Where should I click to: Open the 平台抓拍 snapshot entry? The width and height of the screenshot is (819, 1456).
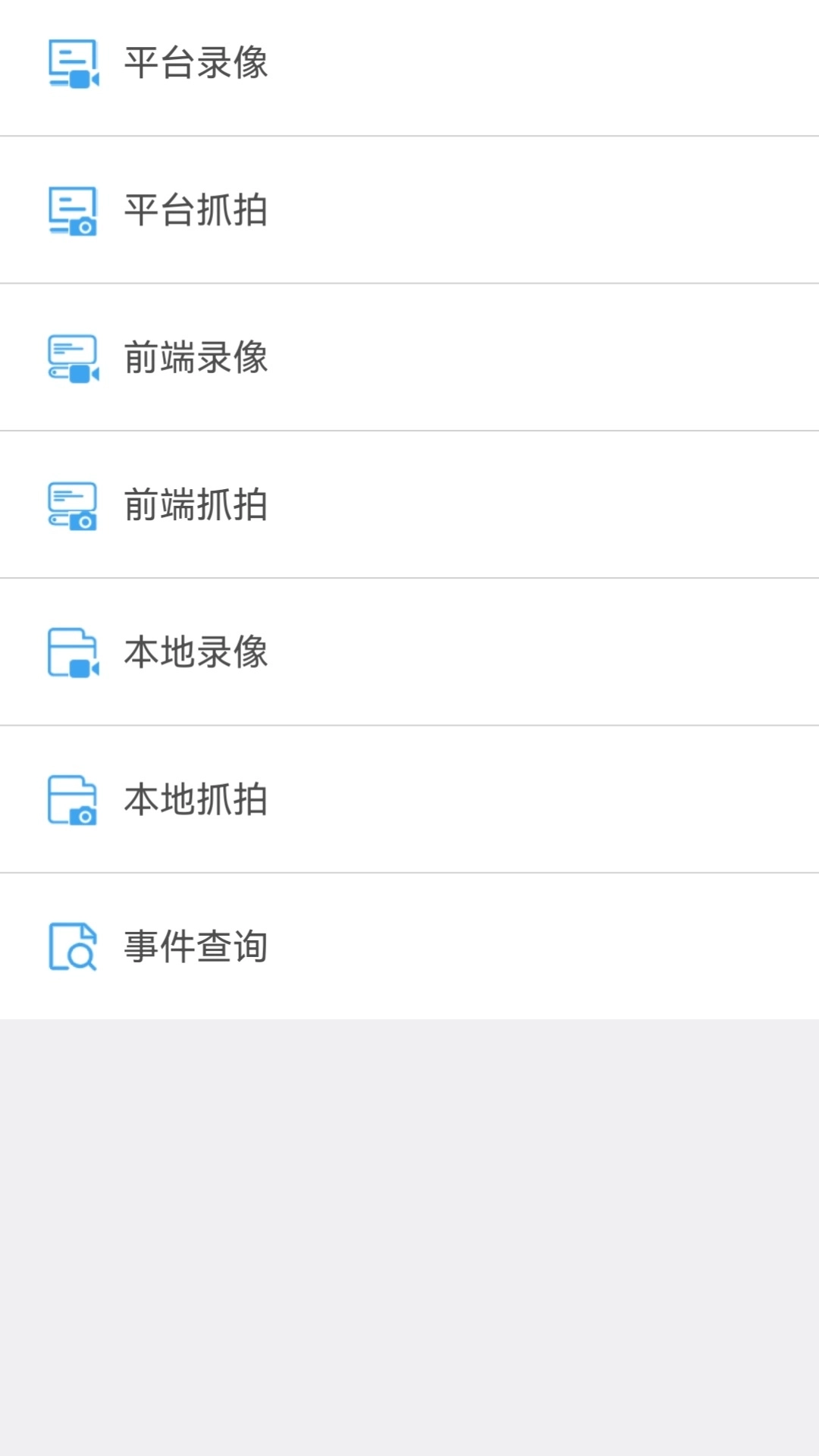point(303,211)
